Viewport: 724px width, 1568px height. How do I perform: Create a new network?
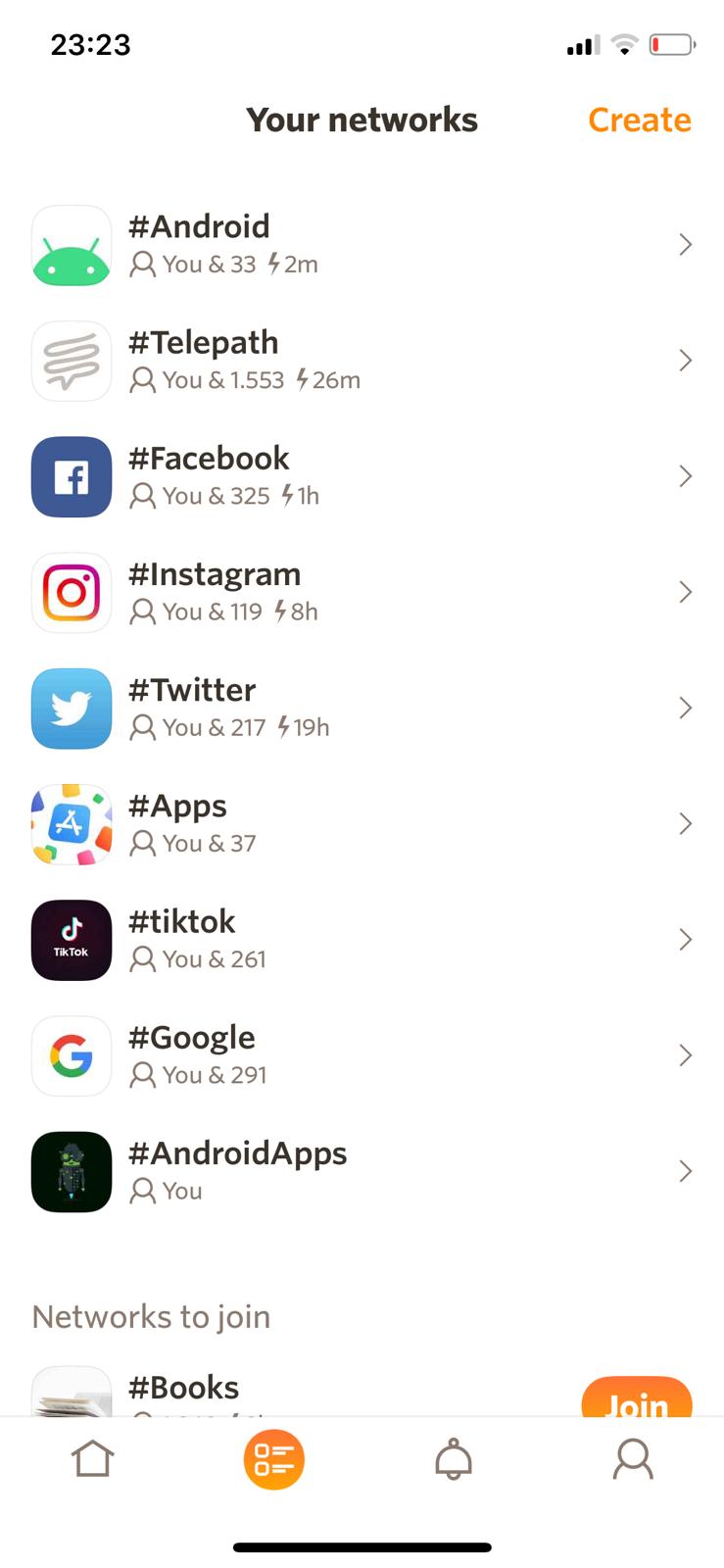639,120
